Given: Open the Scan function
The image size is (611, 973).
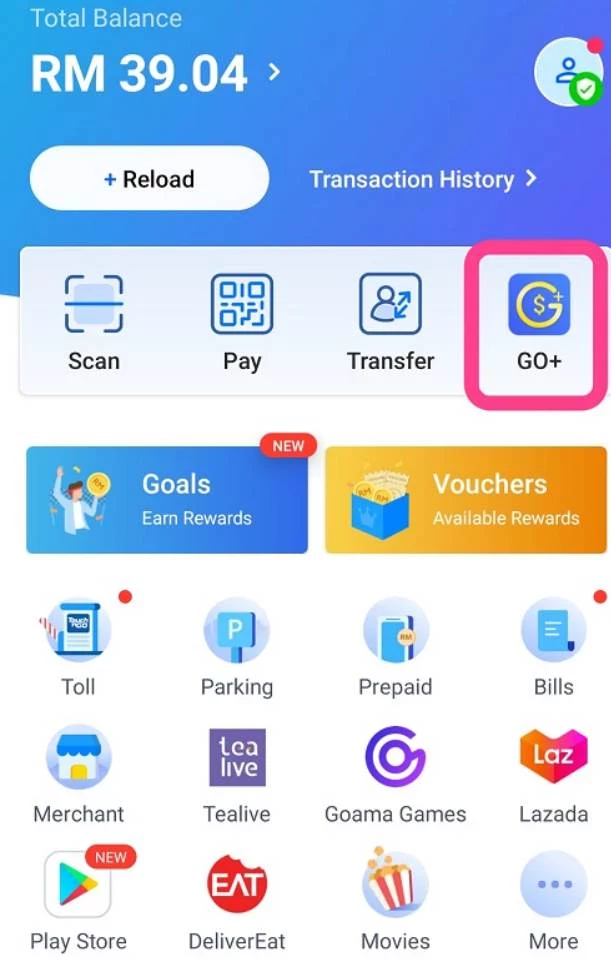Looking at the screenshot, I should point(94,322).
